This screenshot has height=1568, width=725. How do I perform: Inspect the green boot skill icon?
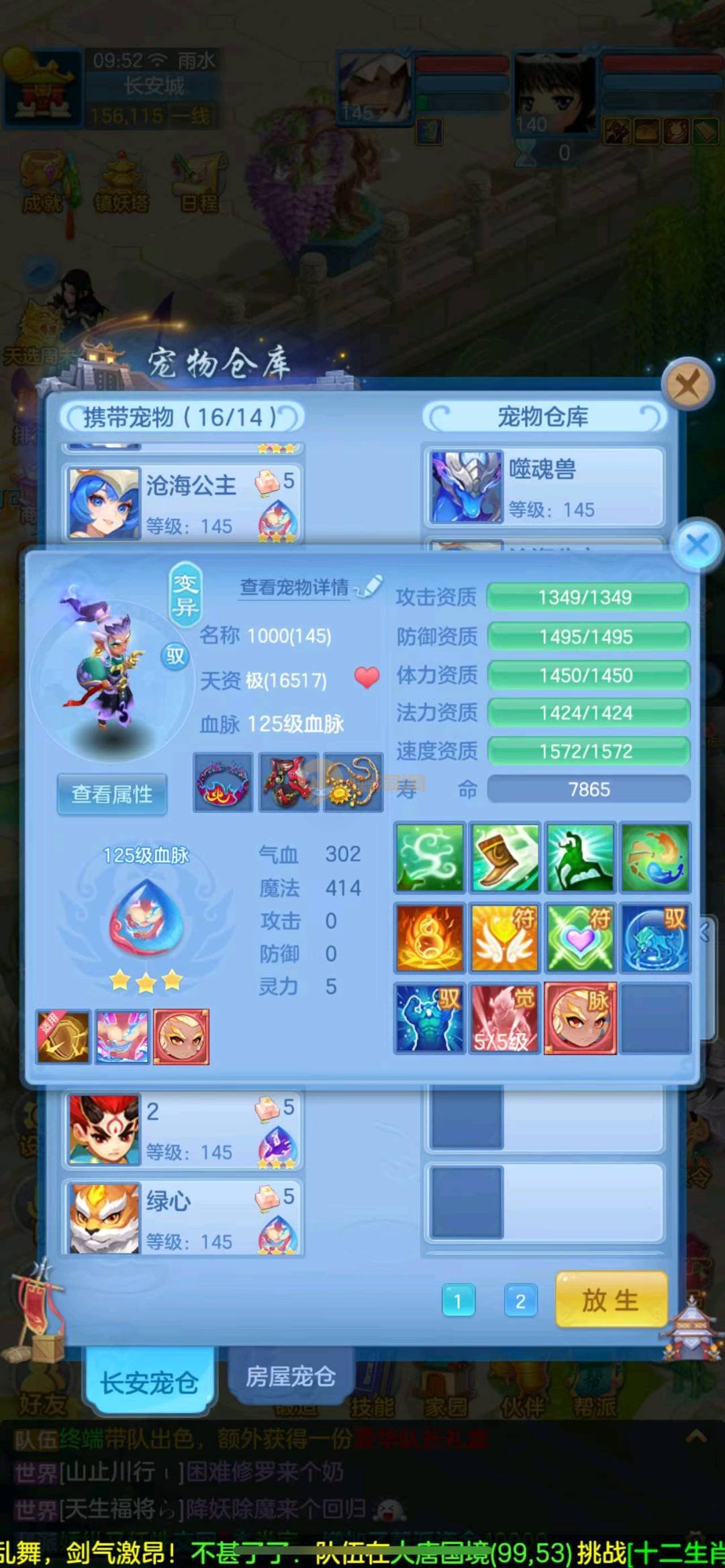505,858
